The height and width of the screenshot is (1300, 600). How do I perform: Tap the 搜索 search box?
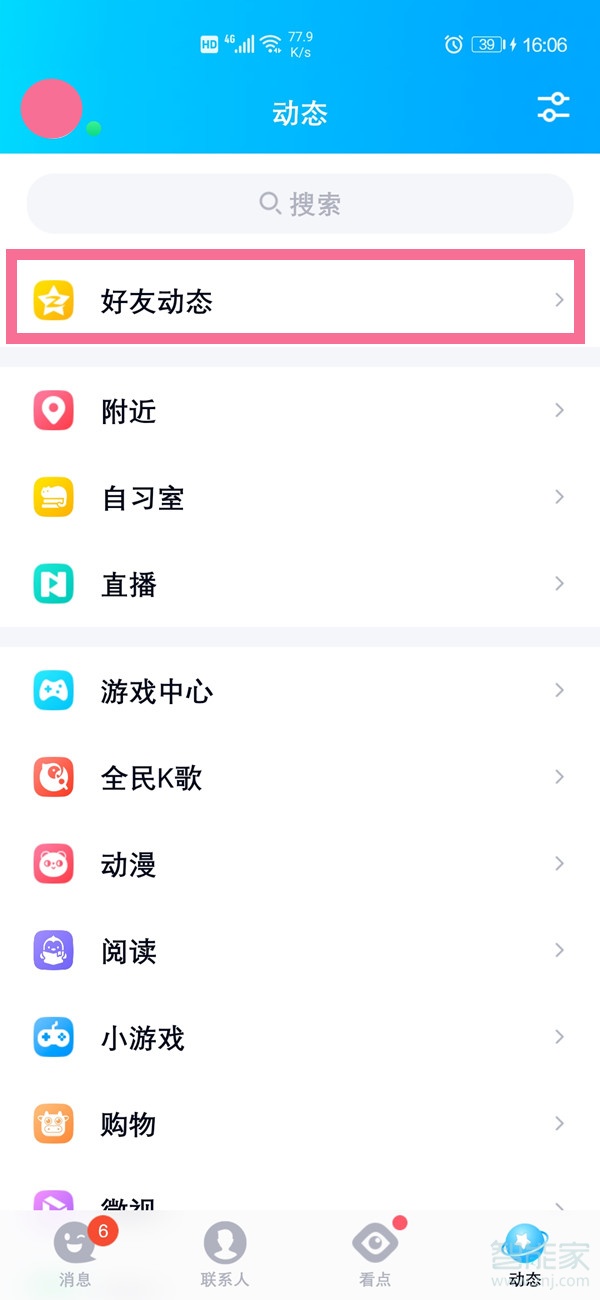[300, 204]
